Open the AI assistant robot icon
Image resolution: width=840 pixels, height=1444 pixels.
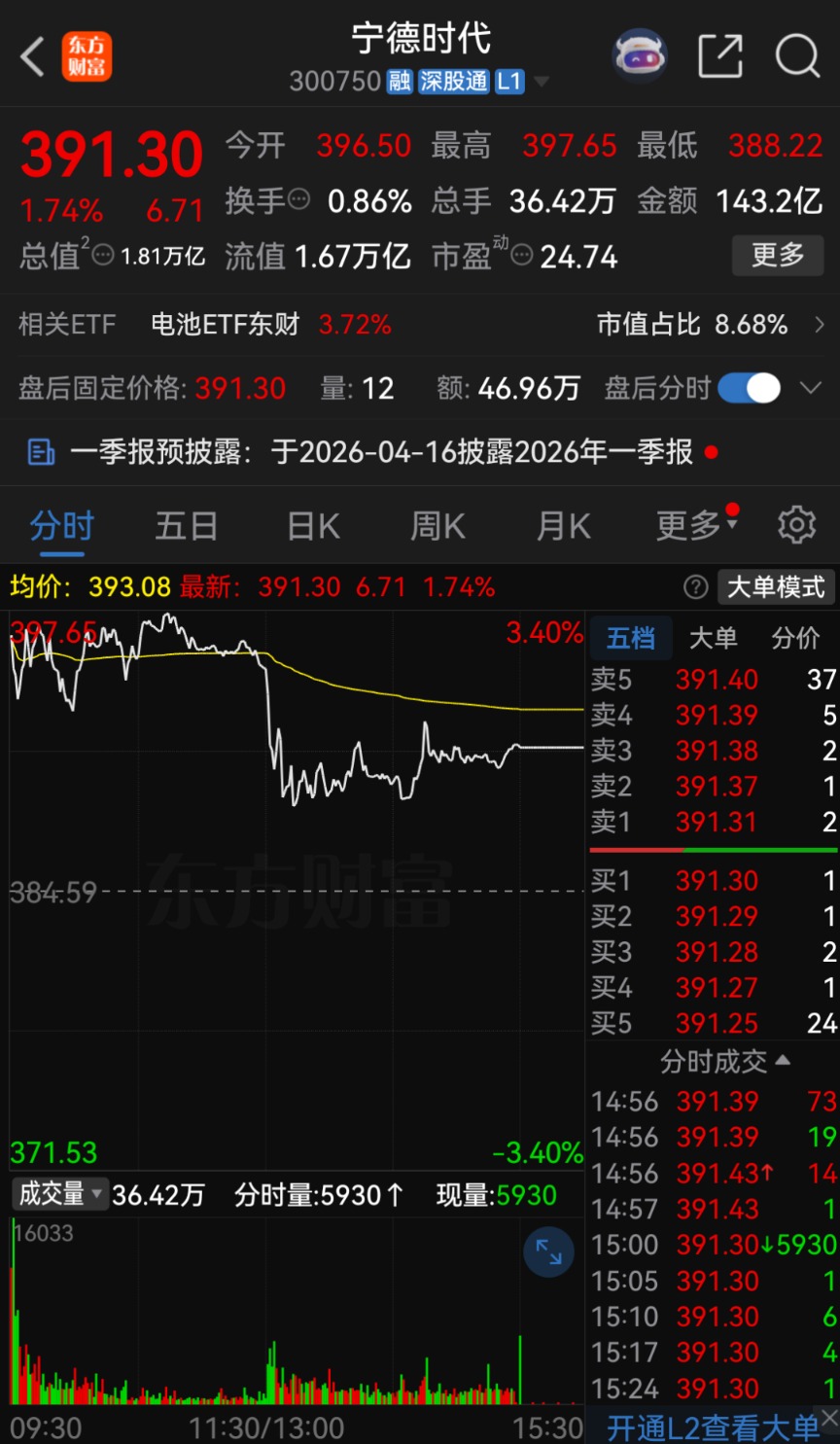[x=639, y=55]
